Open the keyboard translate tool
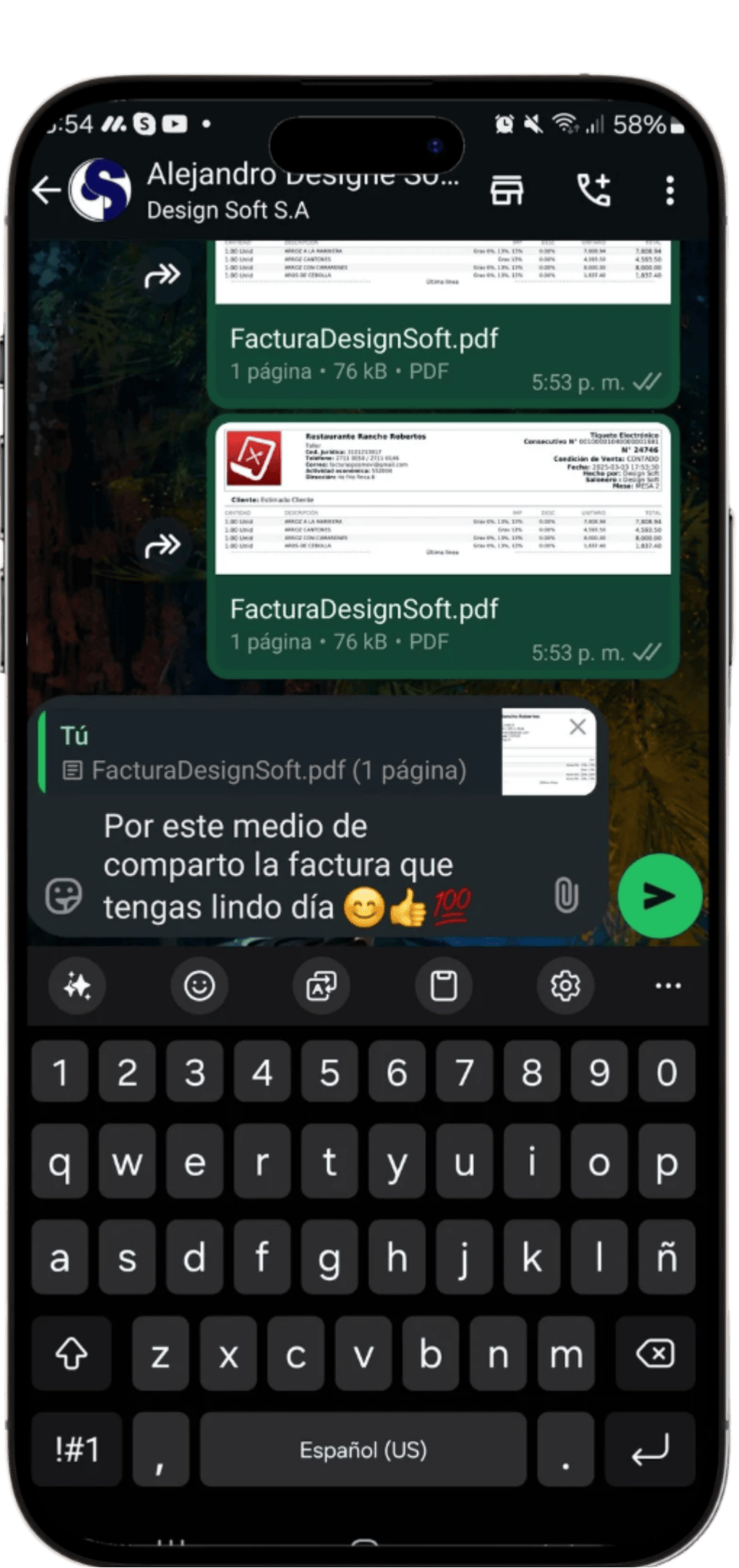Image resolution: width=739 pixels, height=1568 pixels. [x=322, y=985]
